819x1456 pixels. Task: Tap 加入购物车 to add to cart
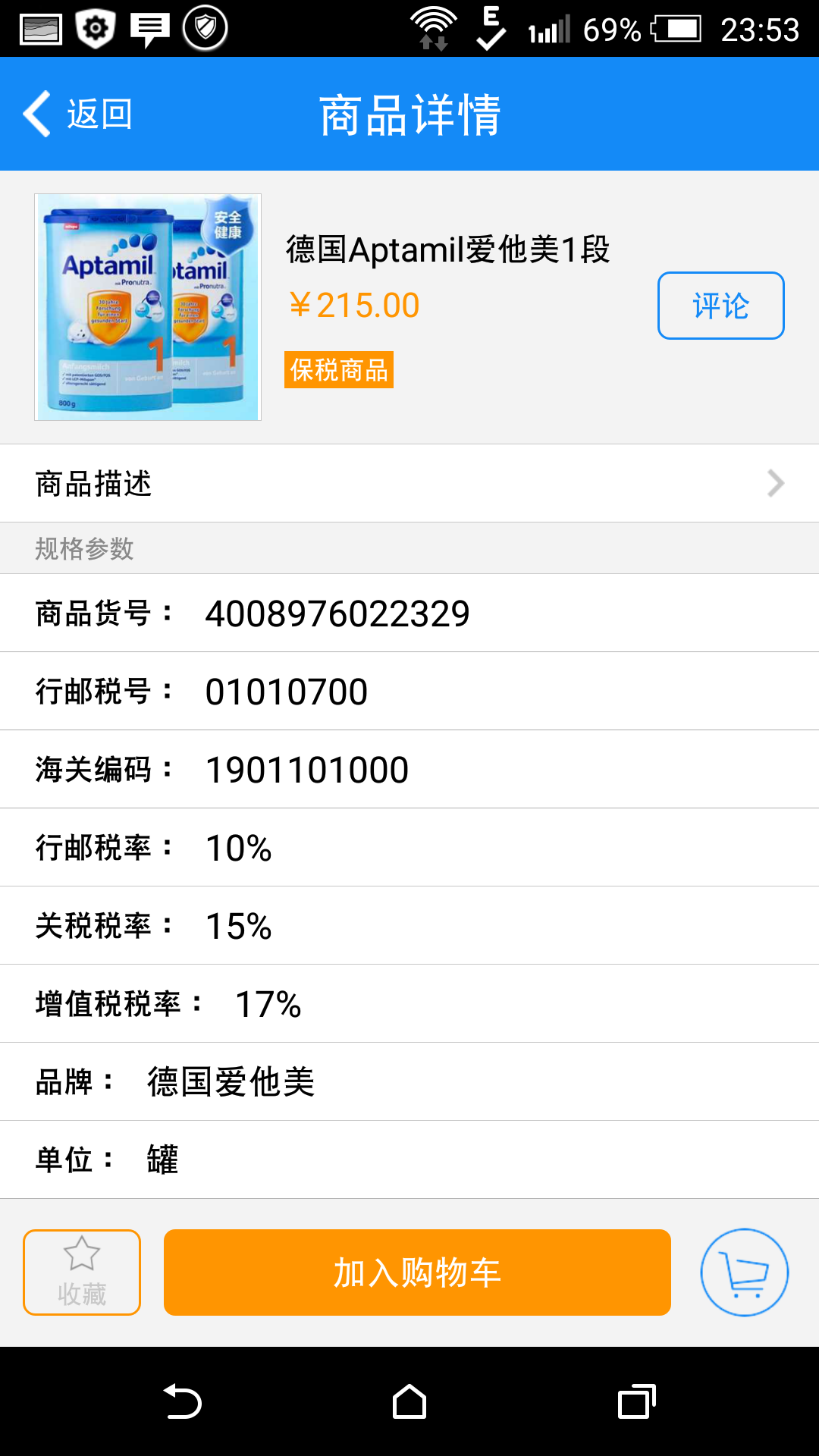tap(417, 1272)
